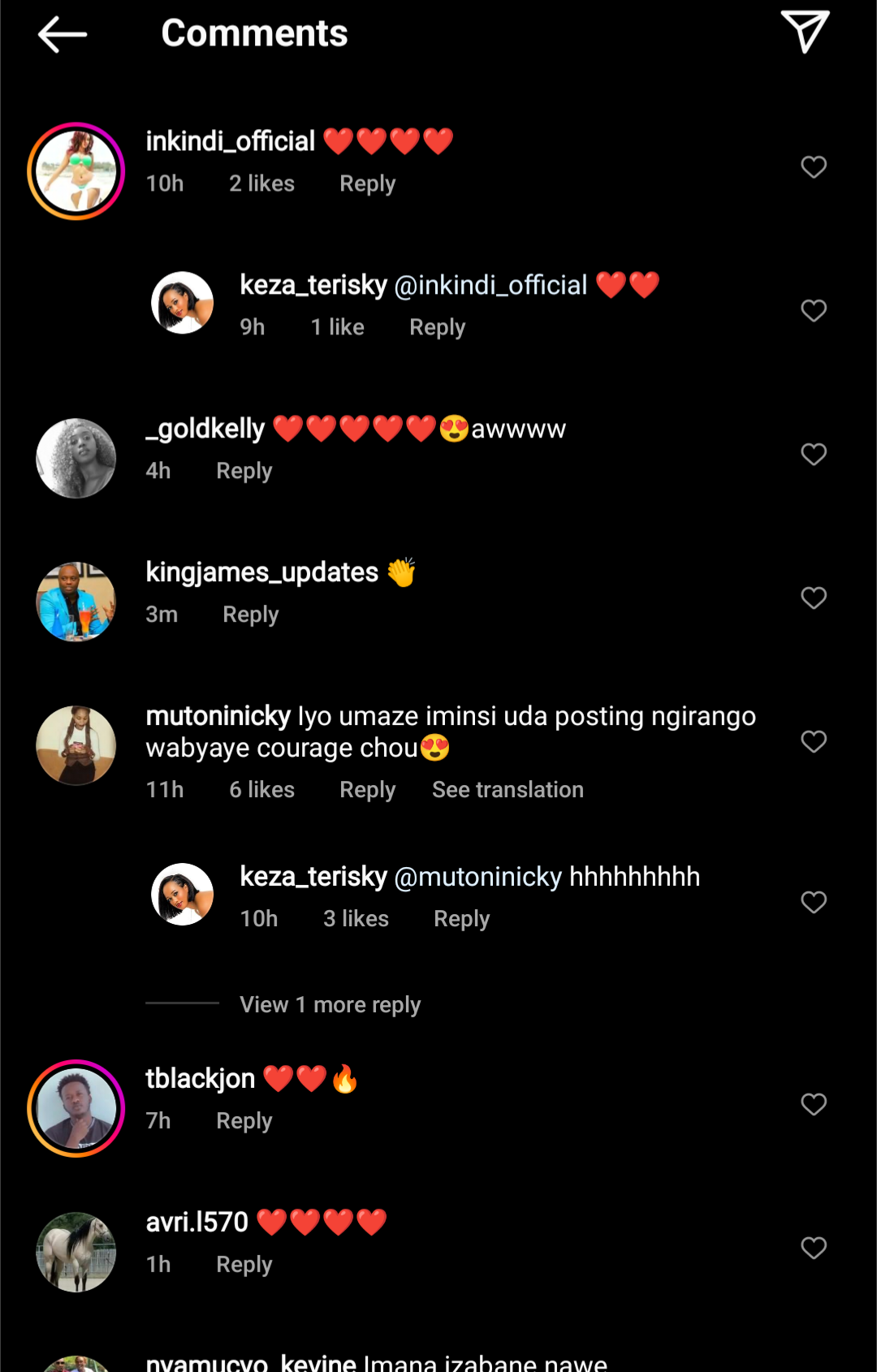Screen dimensions: 877x1372
Task: Like mutoninicky's comment
Action: click(813, 742)
